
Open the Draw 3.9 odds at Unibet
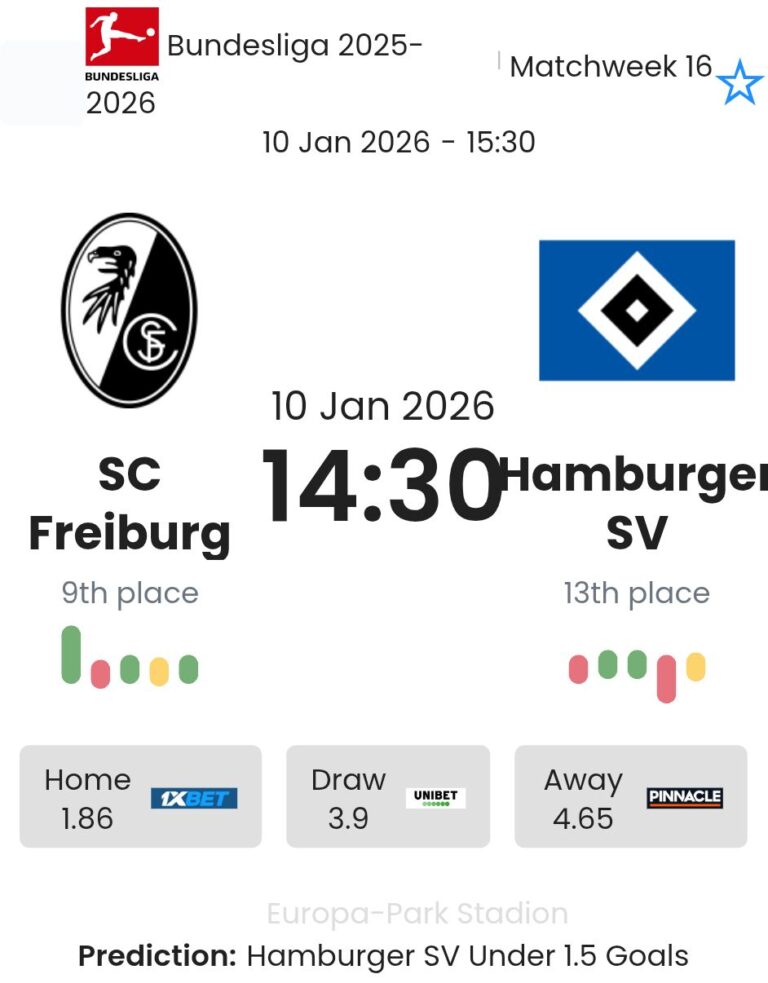(x=388, y=797)
